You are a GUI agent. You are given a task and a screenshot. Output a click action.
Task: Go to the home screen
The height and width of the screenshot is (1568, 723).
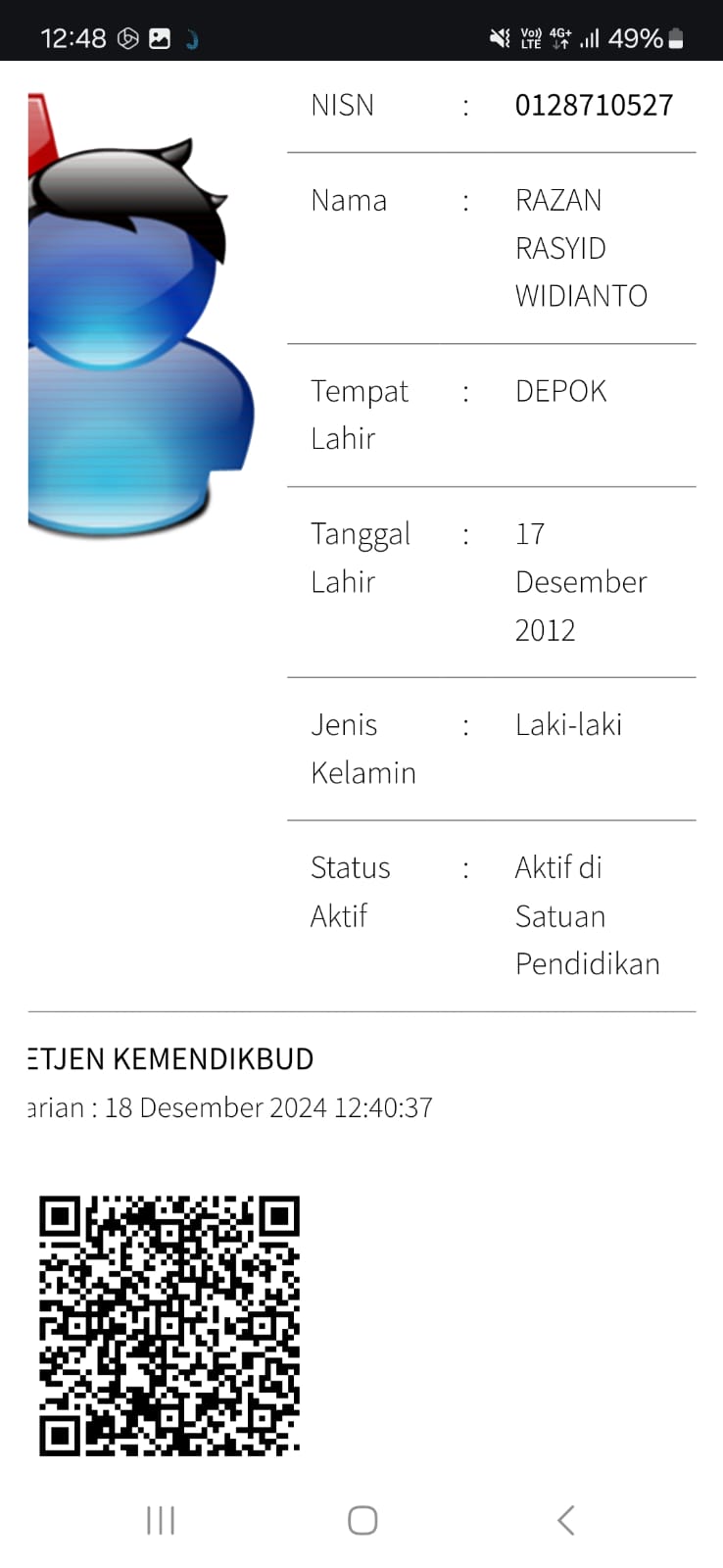click(x=362, y=1520)
